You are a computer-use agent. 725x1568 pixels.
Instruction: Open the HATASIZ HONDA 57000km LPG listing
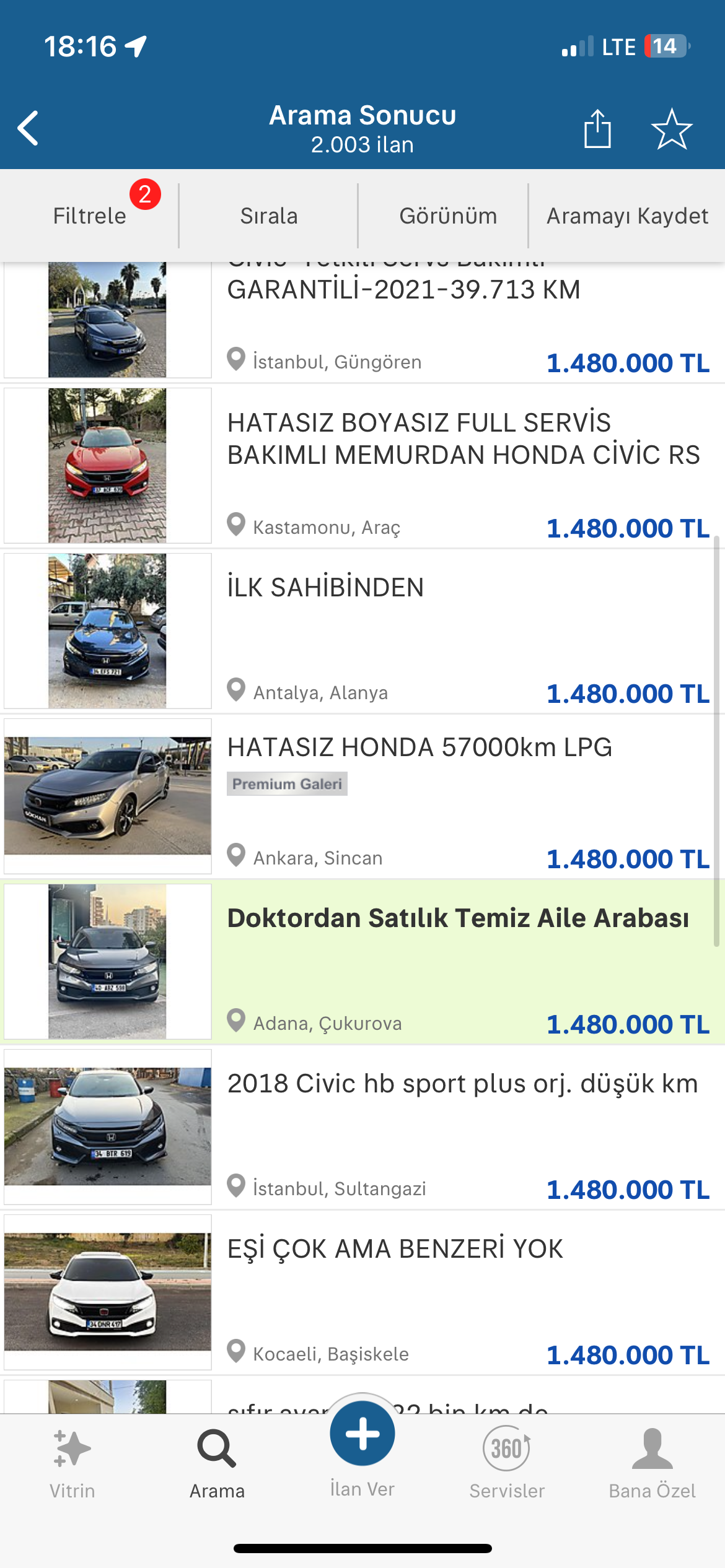click(362, 796)
